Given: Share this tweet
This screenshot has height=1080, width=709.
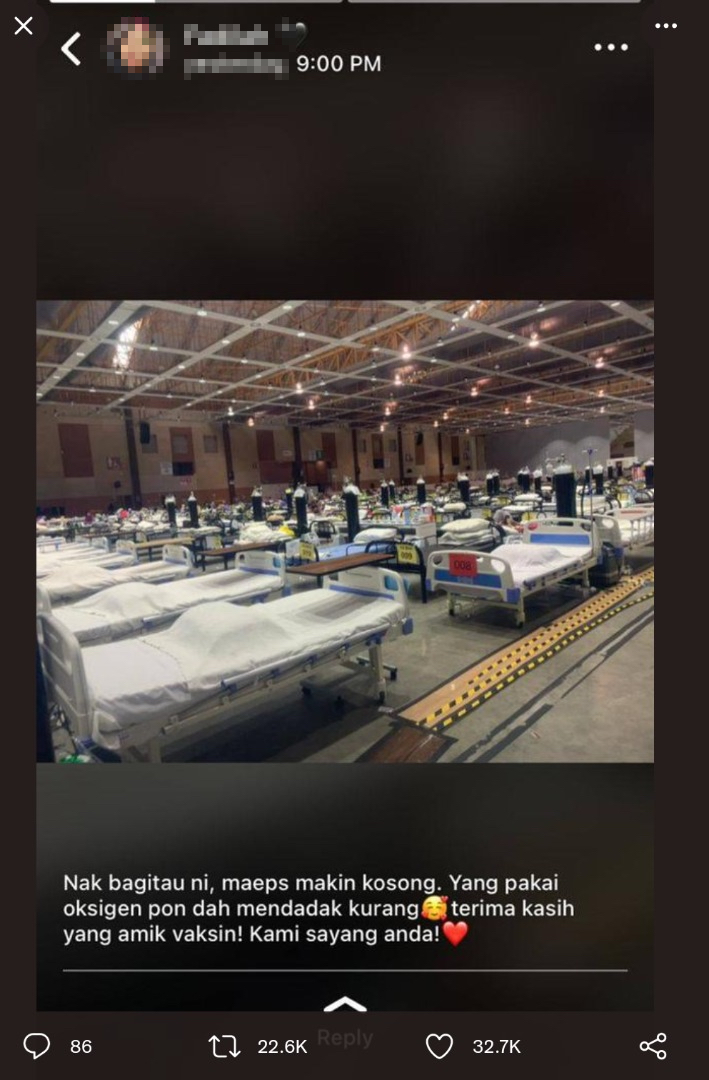Looking at the screenshot, I should (x=653, y=1046).
